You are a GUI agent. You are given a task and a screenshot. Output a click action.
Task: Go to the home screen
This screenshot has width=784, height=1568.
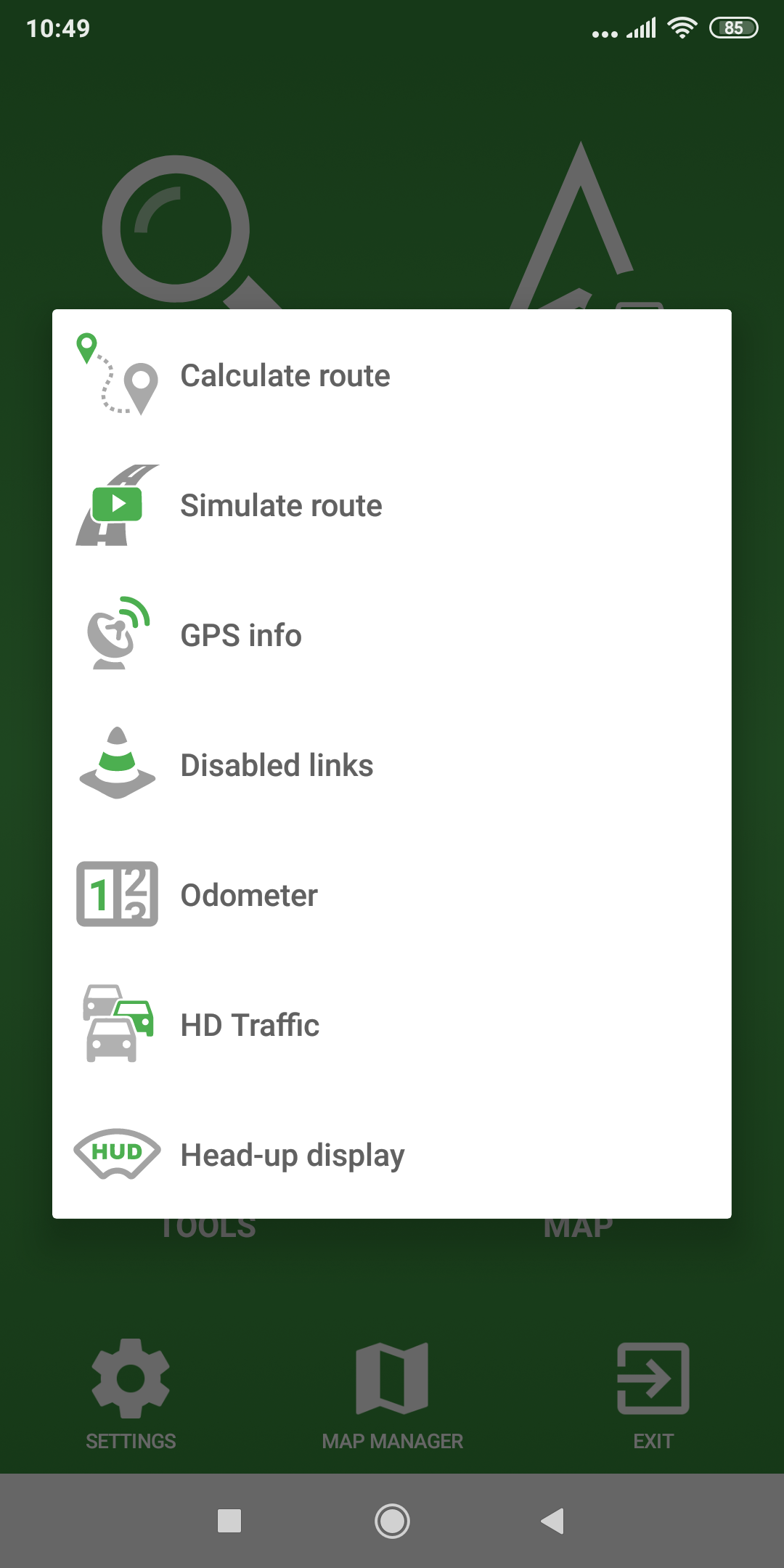tap(392, 1521)
